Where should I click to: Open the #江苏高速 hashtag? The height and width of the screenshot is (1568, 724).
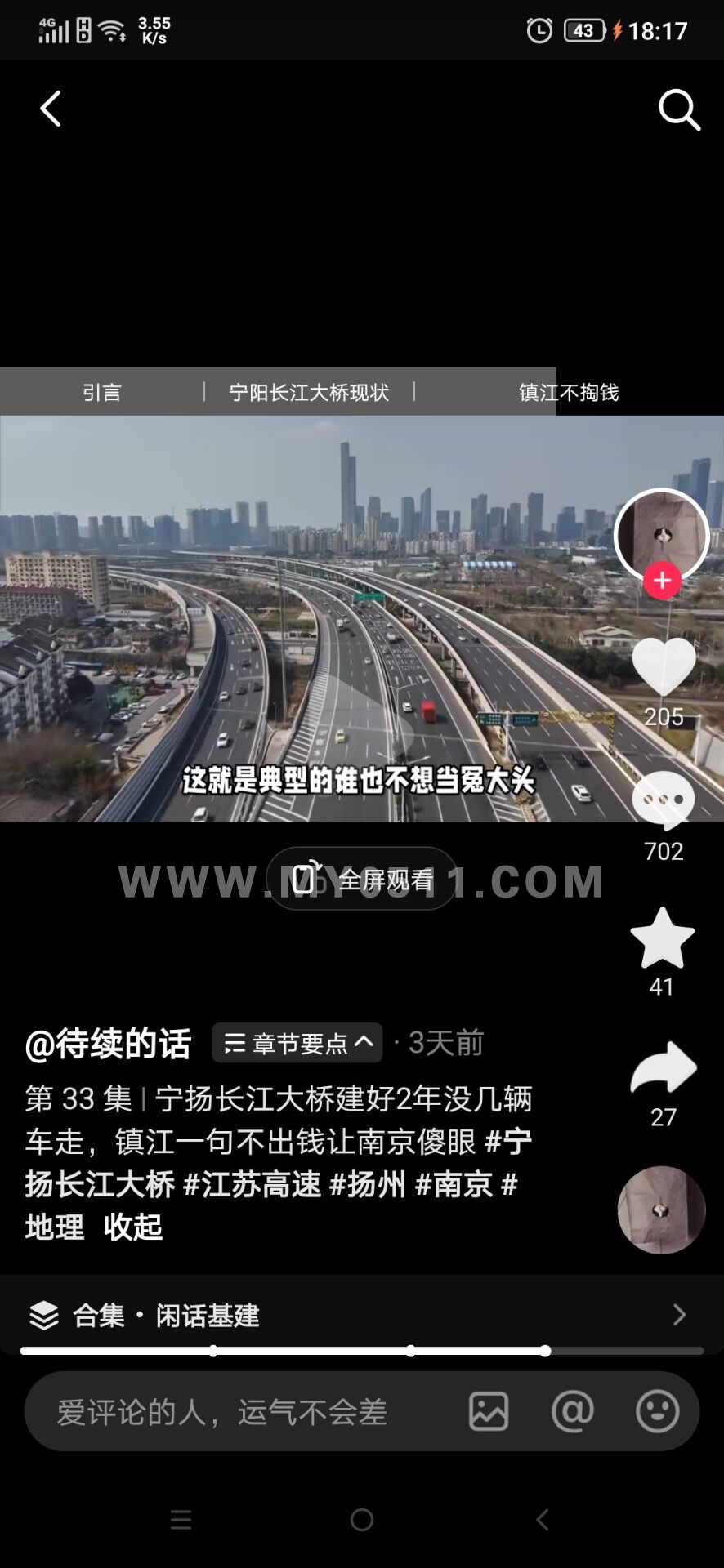(x=253, y=1184)
